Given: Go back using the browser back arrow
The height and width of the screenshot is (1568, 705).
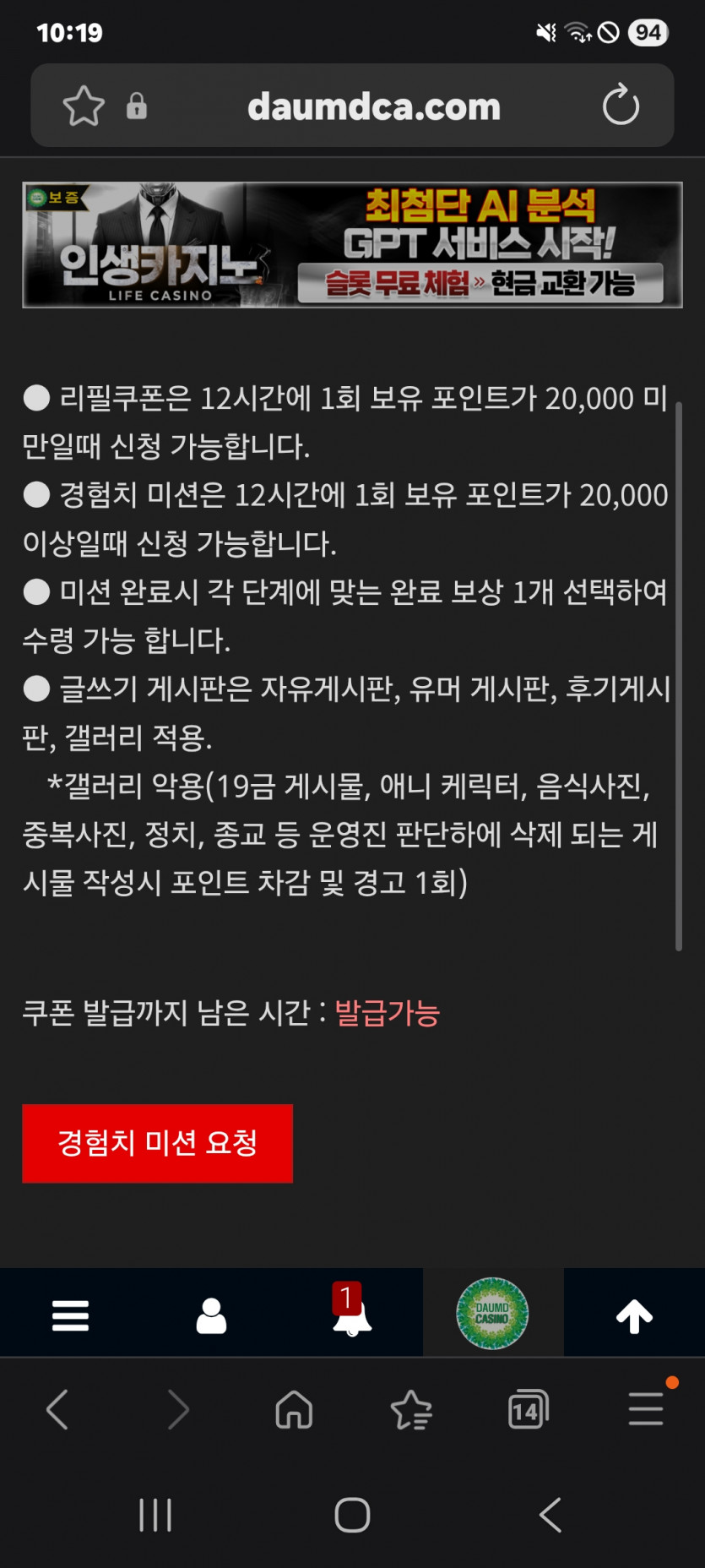Looking at the screenshot, I should [57, 1409].
